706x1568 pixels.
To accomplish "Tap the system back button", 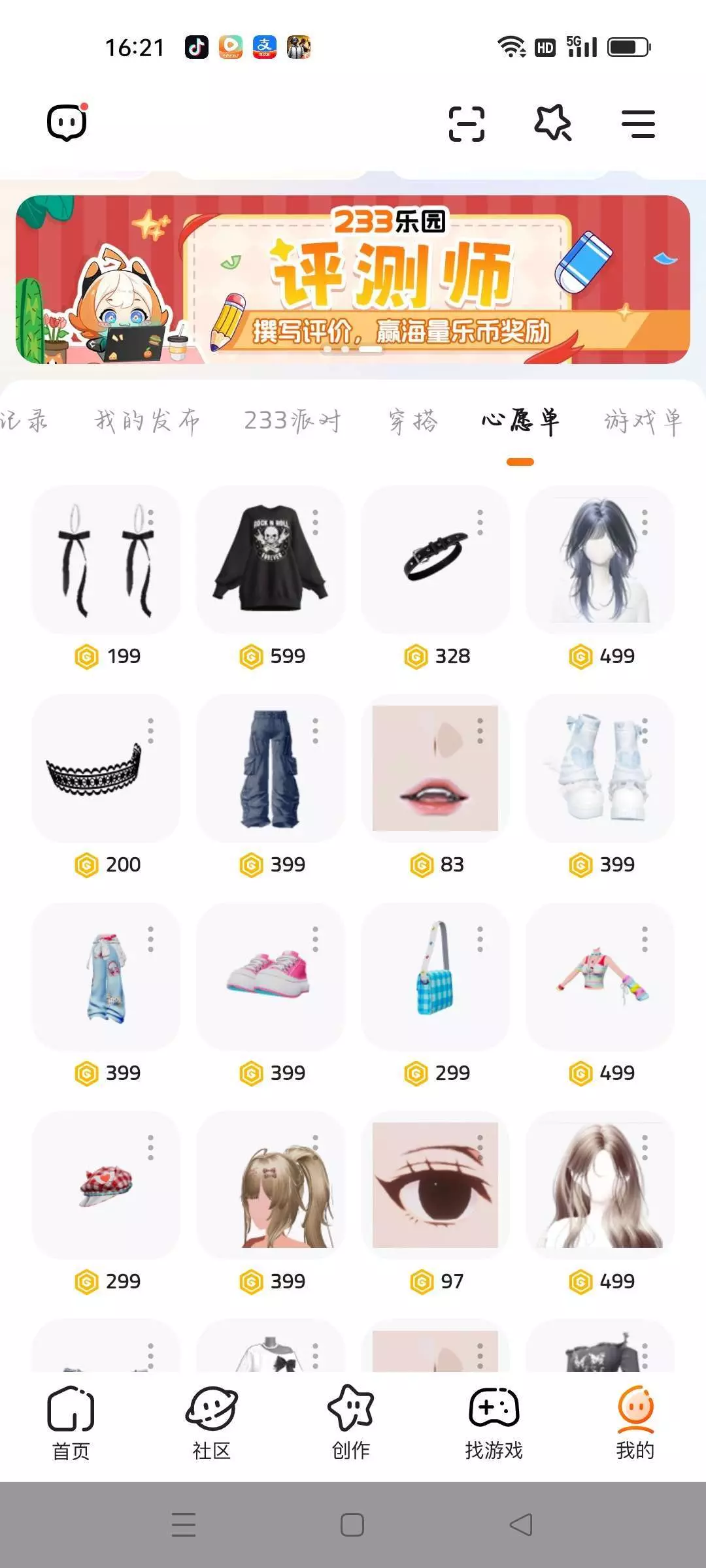I will click(521, 1525).
